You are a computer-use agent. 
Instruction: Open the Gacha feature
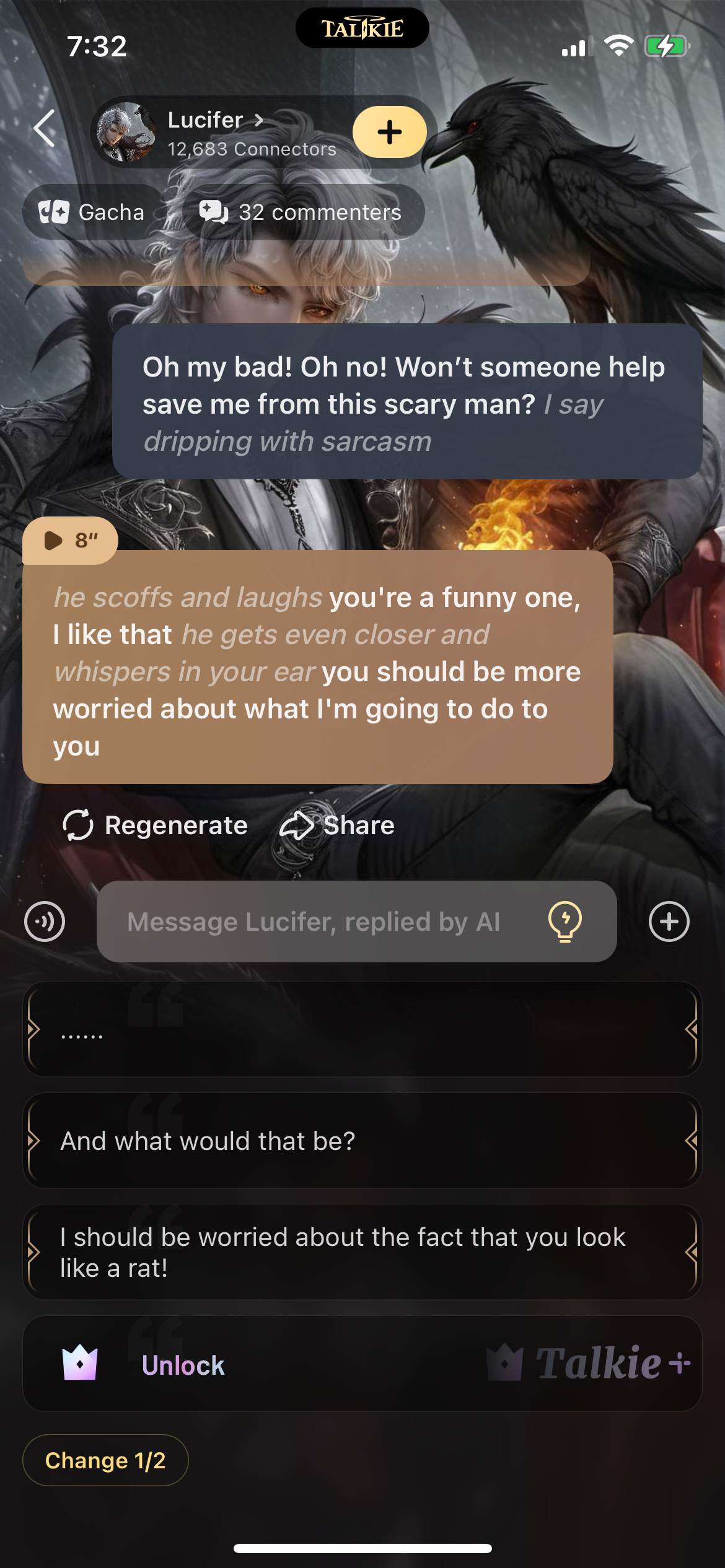point(92,212)
